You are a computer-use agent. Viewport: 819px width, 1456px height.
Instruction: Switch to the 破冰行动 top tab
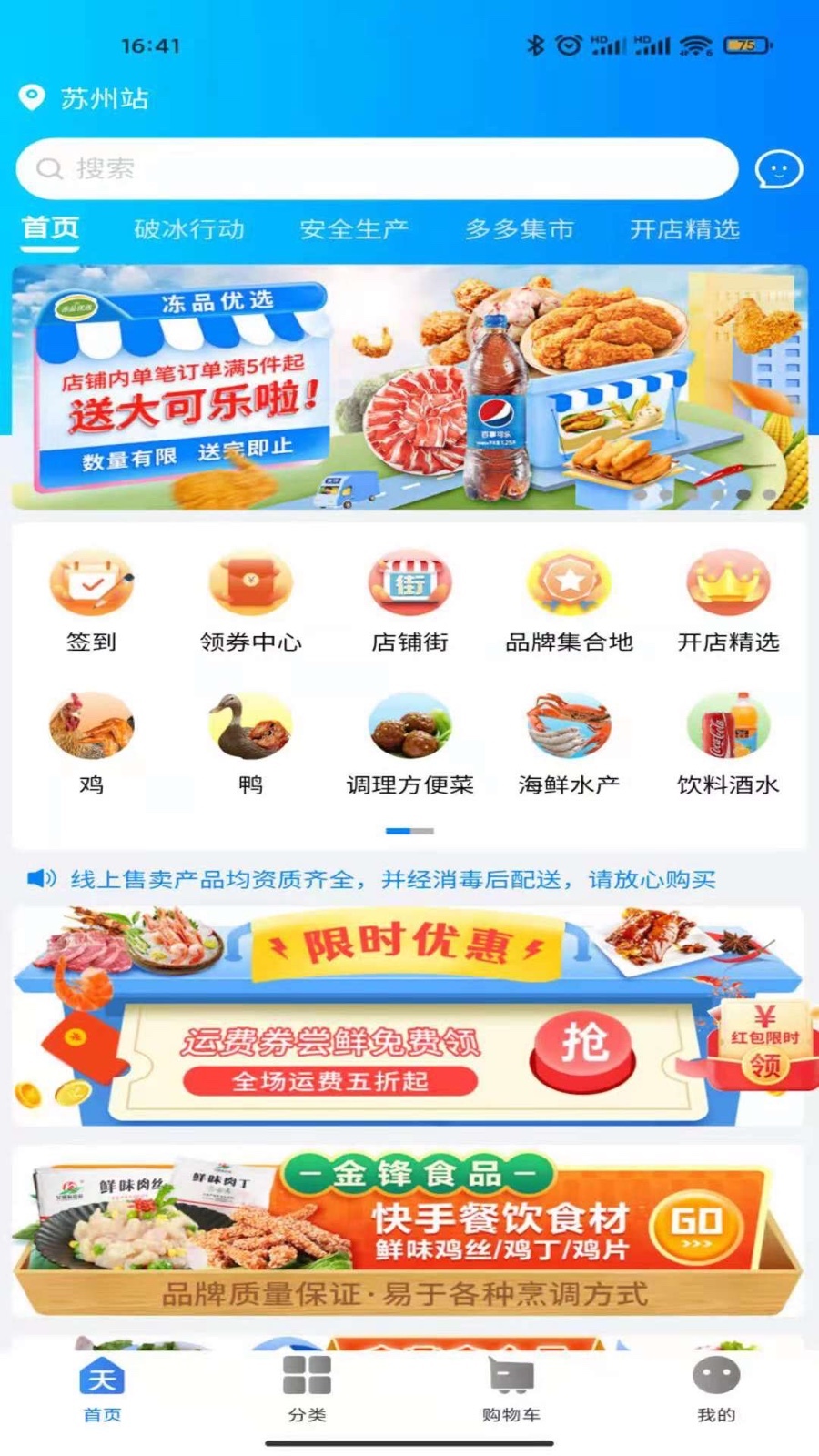pos(189,229)
